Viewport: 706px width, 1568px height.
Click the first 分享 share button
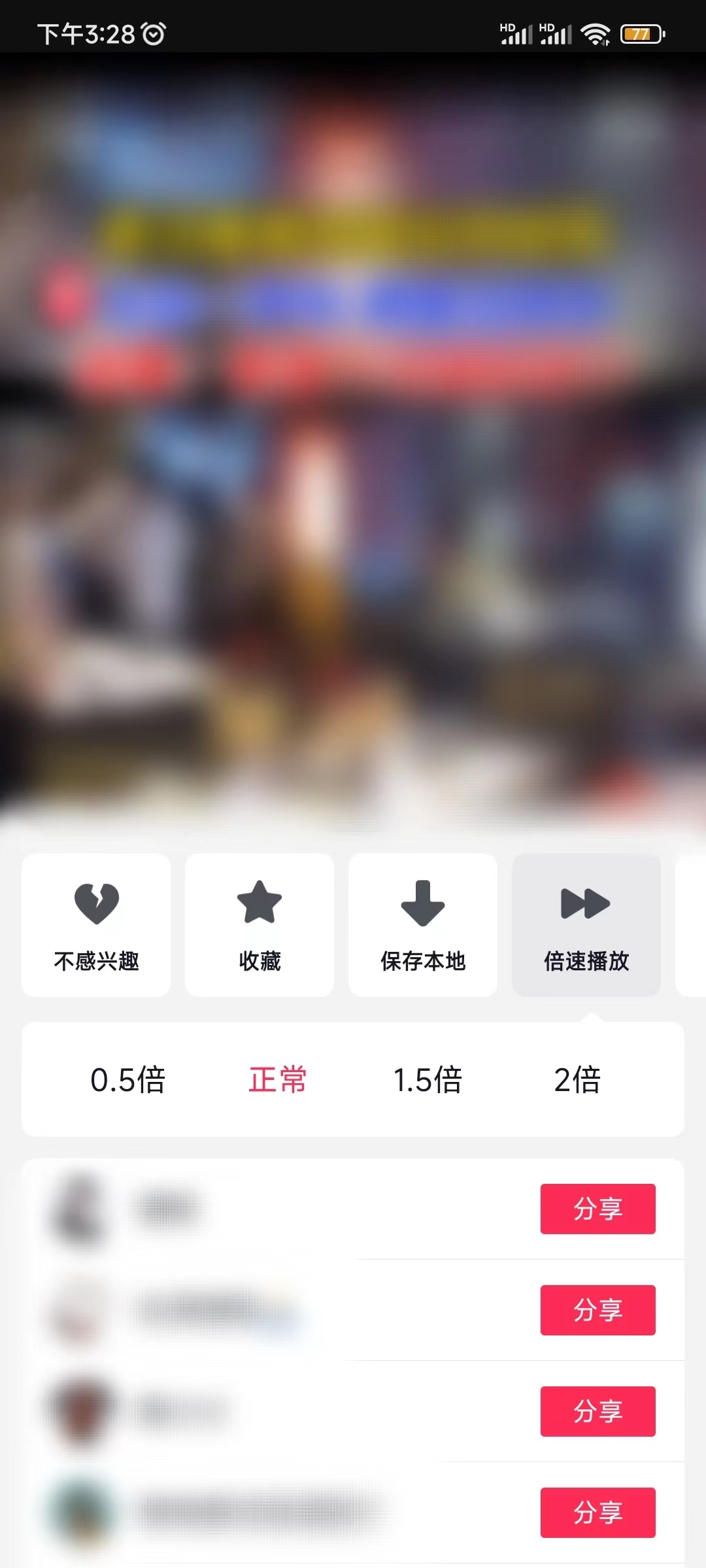point(597,1209)
